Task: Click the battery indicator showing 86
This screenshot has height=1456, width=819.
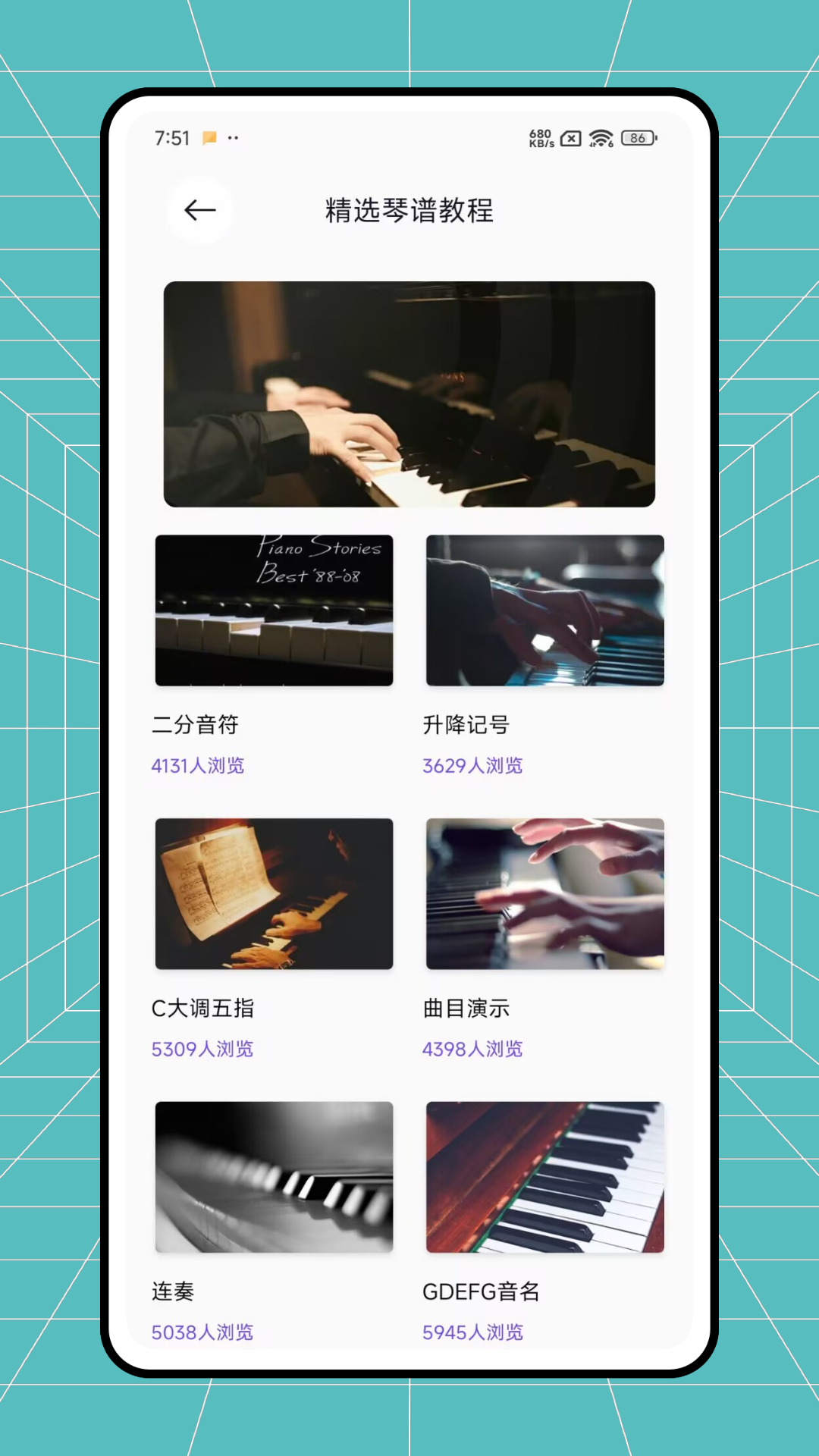Action: click(x=637, y=138)
